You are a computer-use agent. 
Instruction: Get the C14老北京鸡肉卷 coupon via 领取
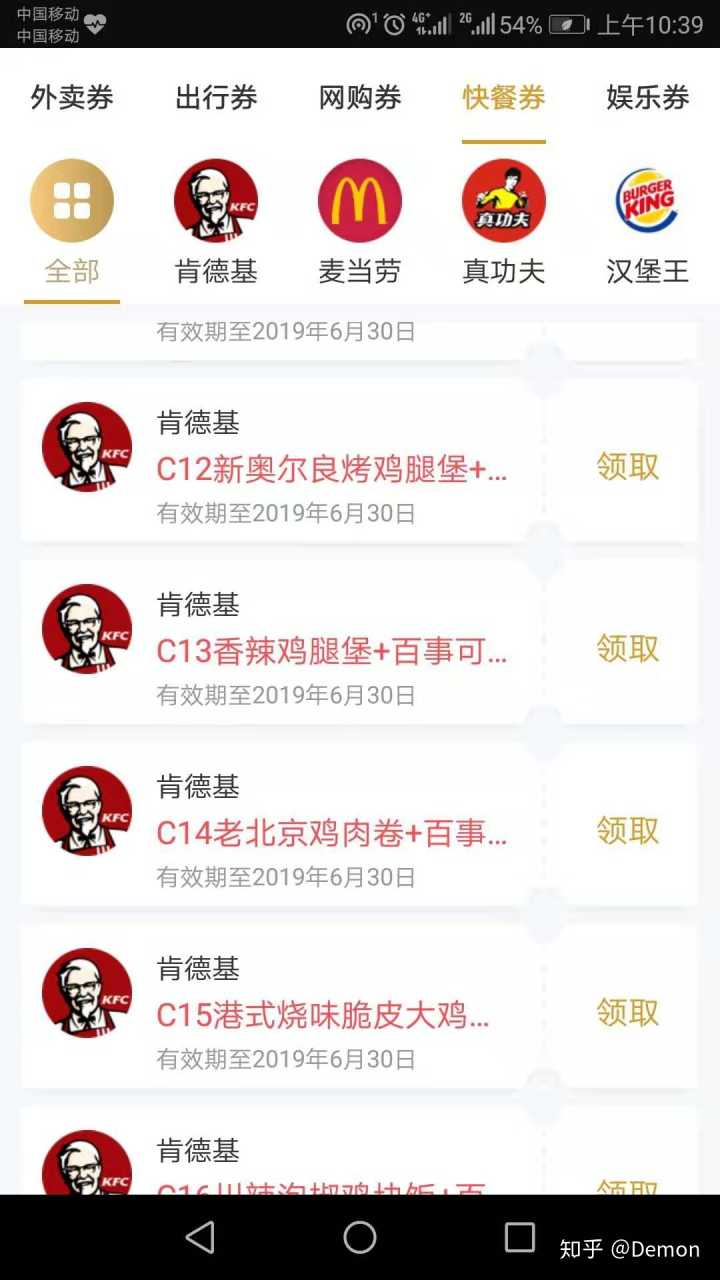coord(628,831)
